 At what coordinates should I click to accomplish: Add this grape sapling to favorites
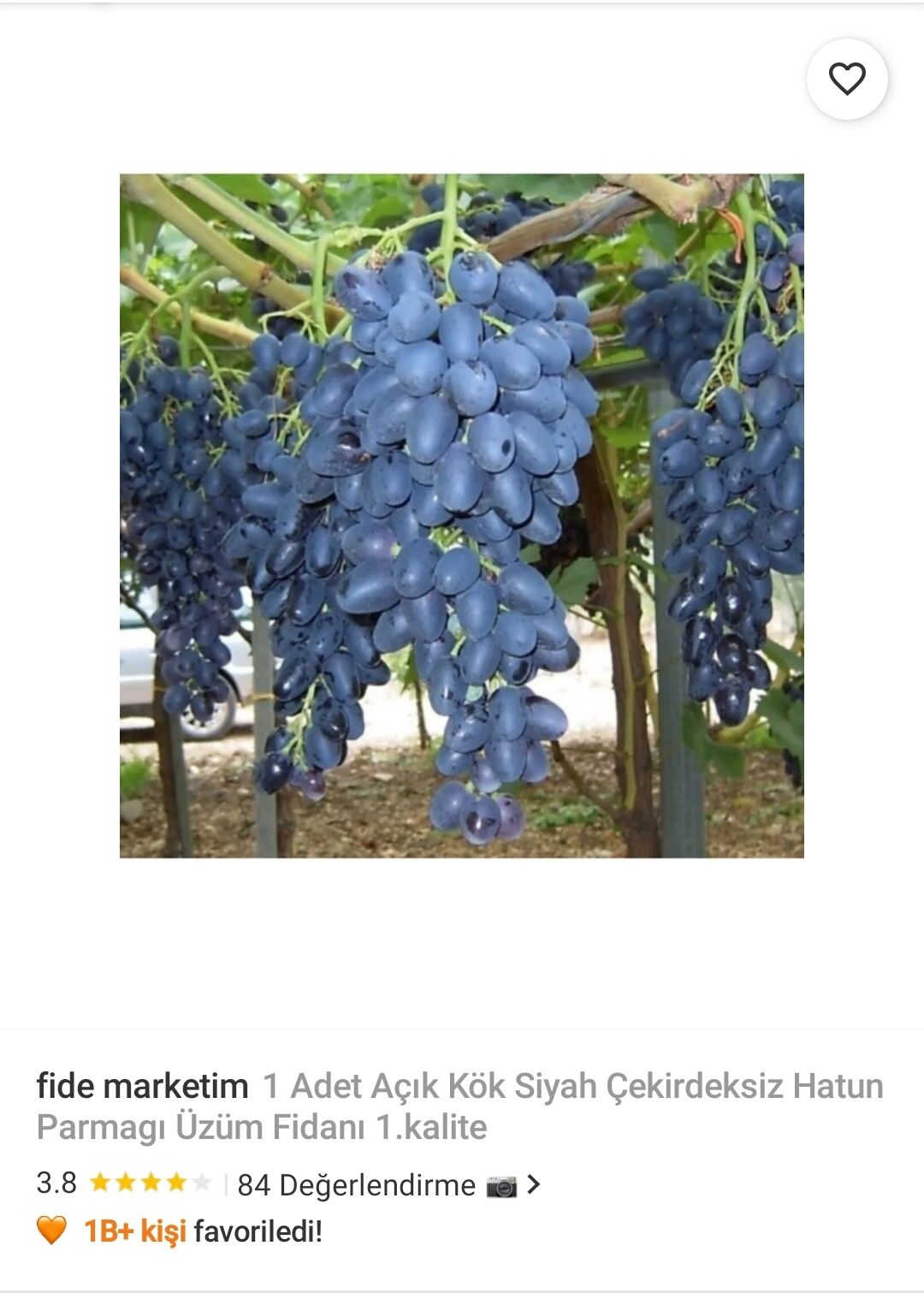[x=847, y=79]
